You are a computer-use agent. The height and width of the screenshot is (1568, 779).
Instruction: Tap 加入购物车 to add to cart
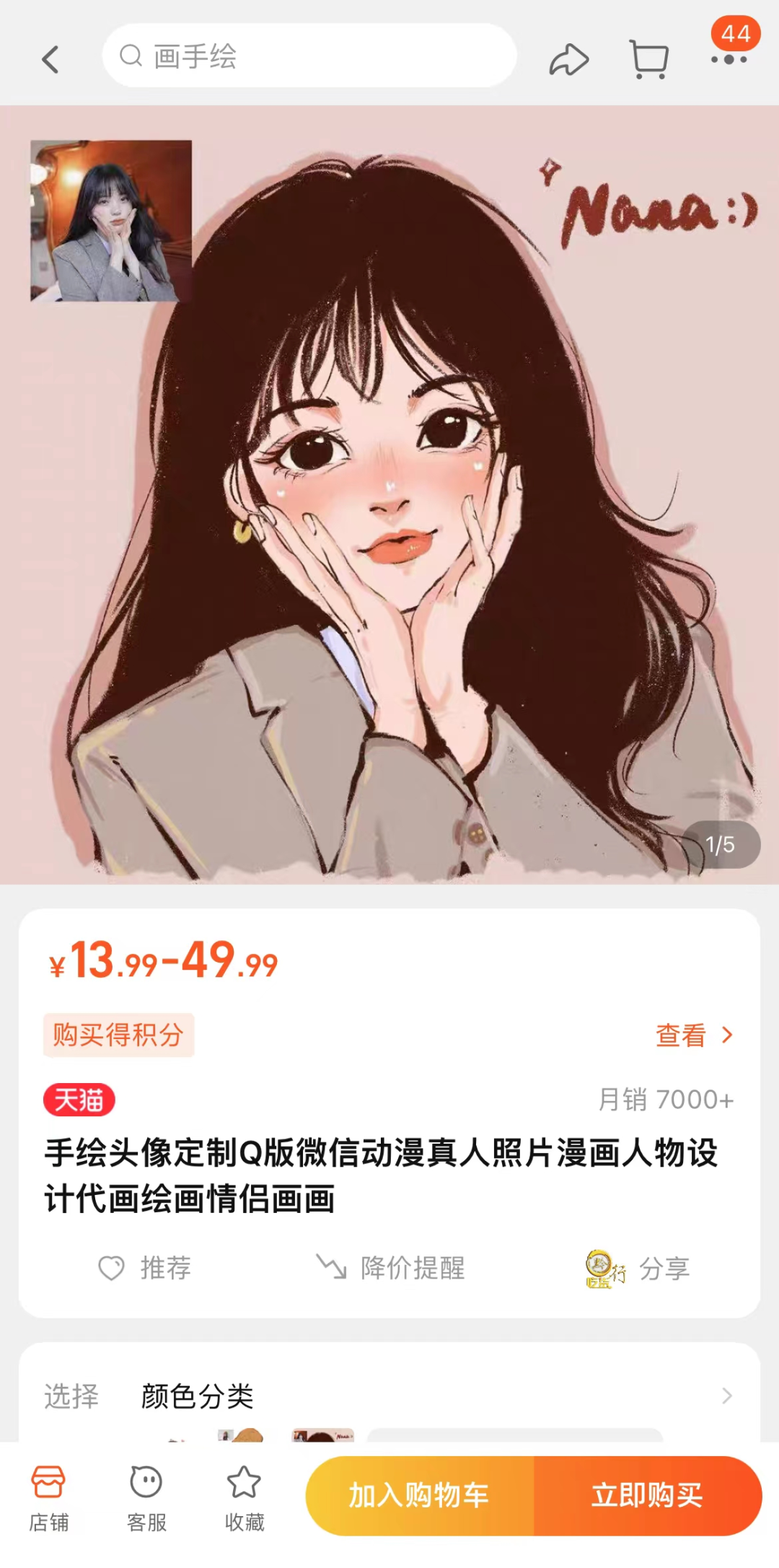tap(420, 1496)
